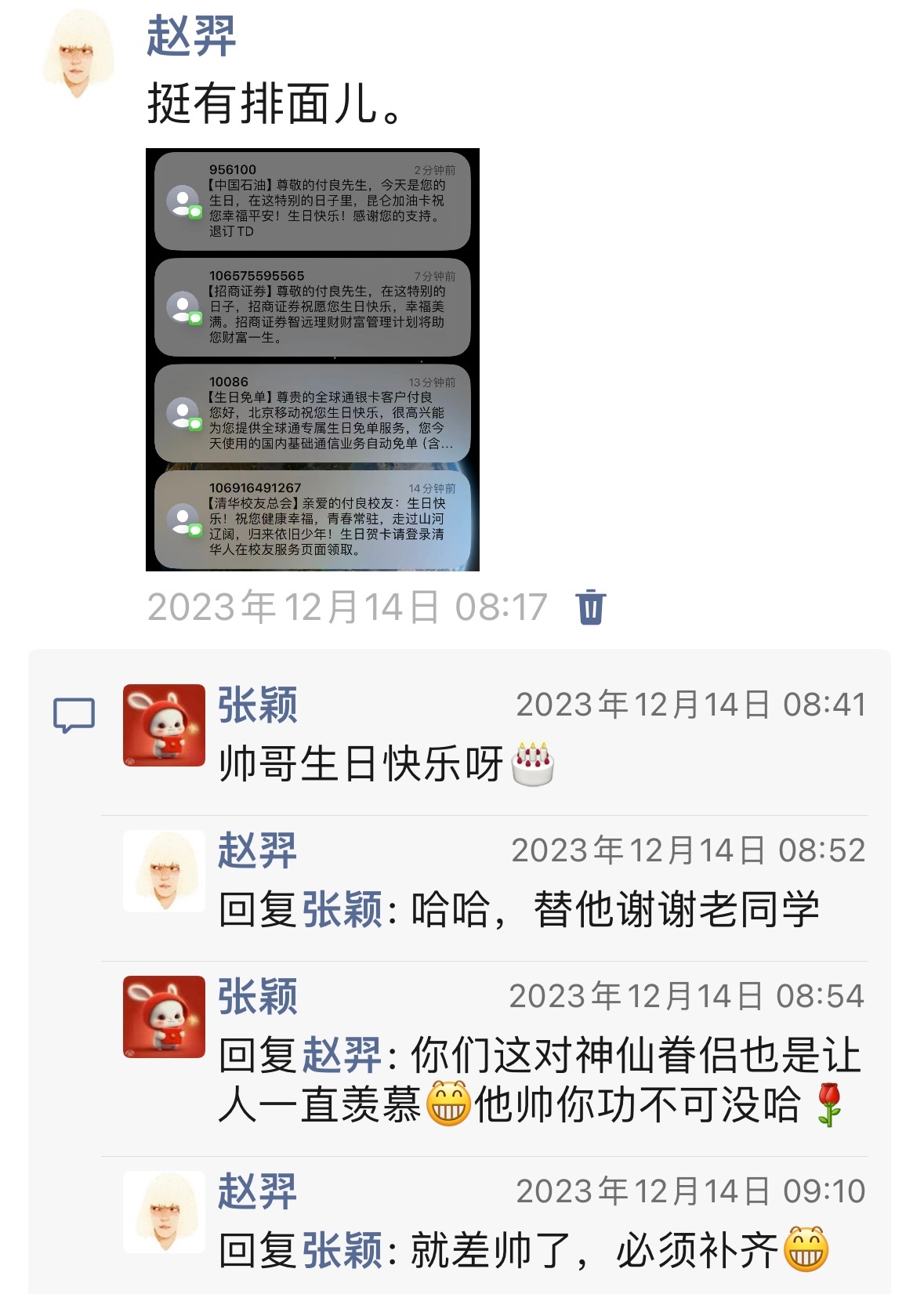Screen dimensions: 924x1294
Task: Open 赵羿's avatar beside the 09:10 comment
Action: [x=164, y=1212]
